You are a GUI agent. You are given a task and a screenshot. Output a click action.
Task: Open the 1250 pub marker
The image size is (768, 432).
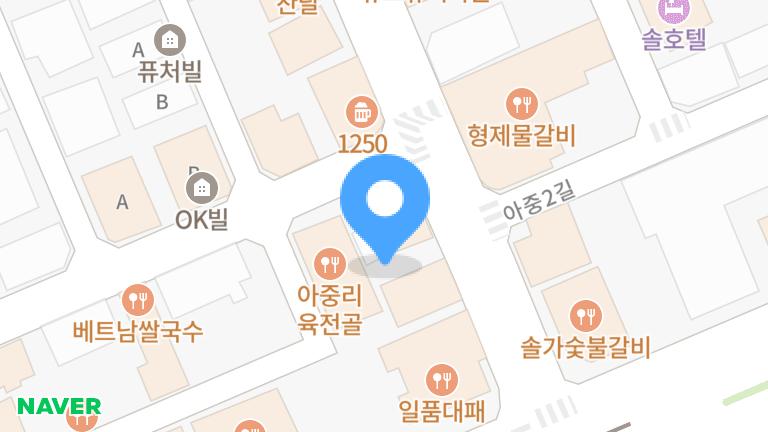point(360,110)
